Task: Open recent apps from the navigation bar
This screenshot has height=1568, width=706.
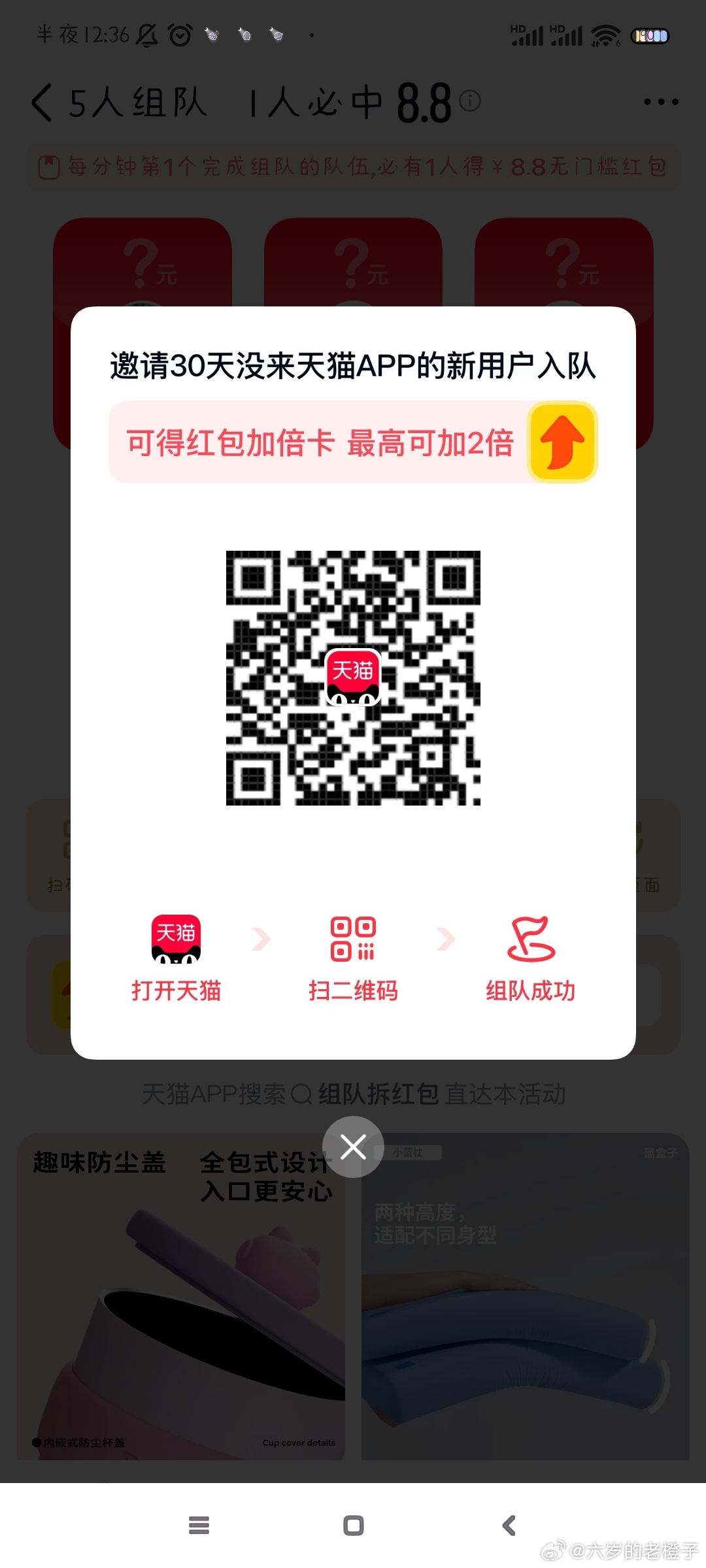Action: [x=199, y=1526]
